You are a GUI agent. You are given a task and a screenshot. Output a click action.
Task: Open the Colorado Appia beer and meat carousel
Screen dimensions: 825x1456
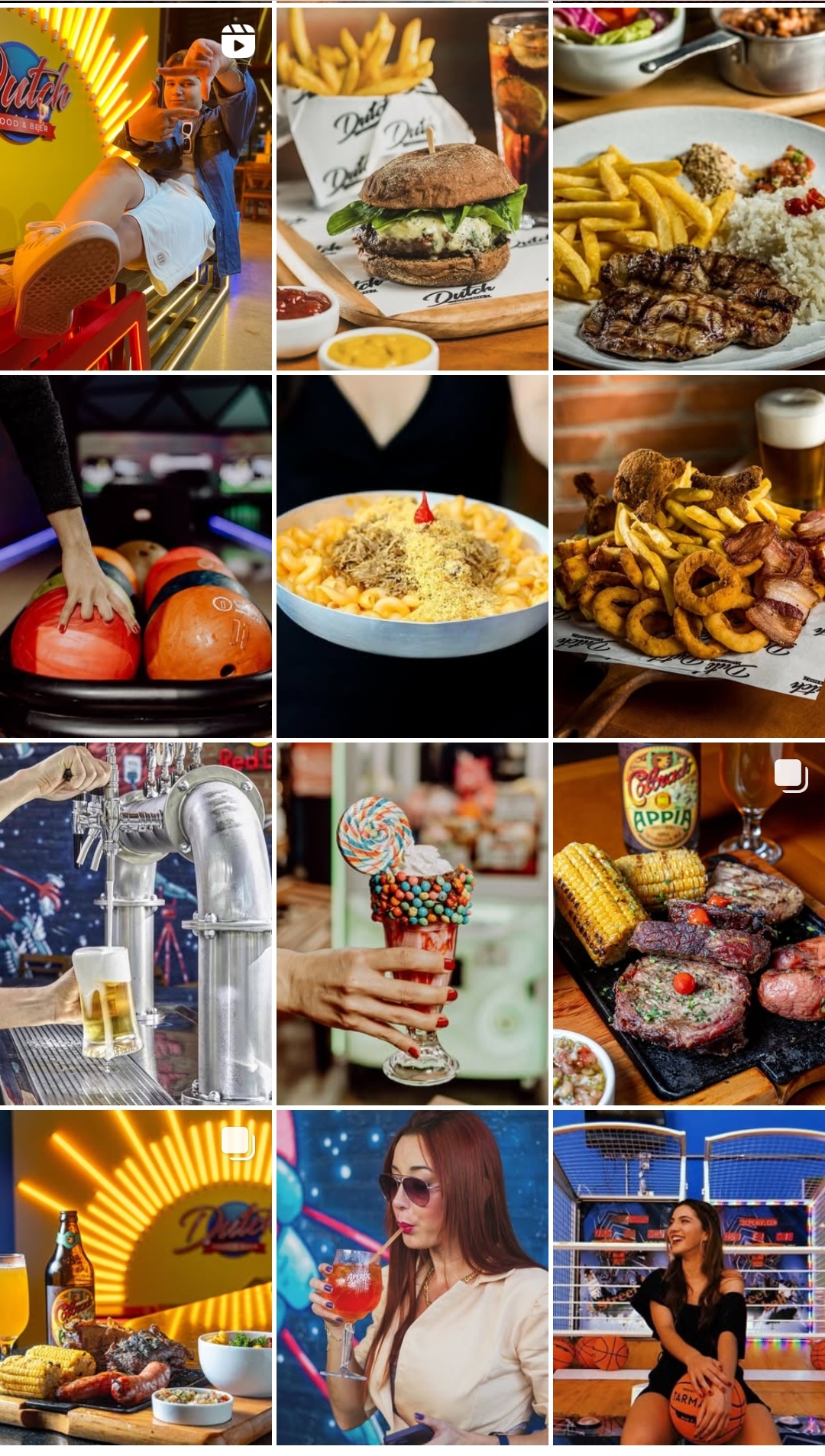(x=689, y=924)
